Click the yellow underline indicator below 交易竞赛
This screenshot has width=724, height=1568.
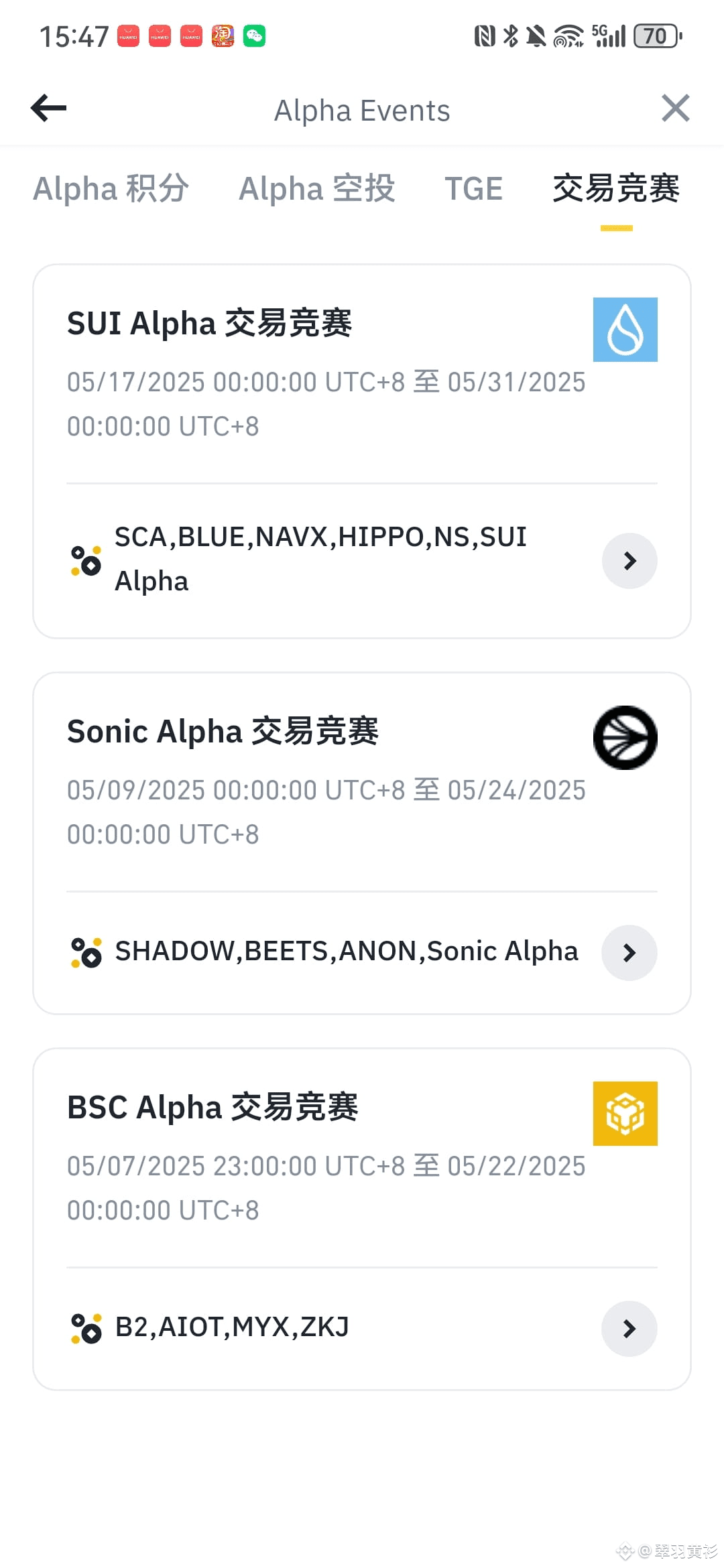617,228
